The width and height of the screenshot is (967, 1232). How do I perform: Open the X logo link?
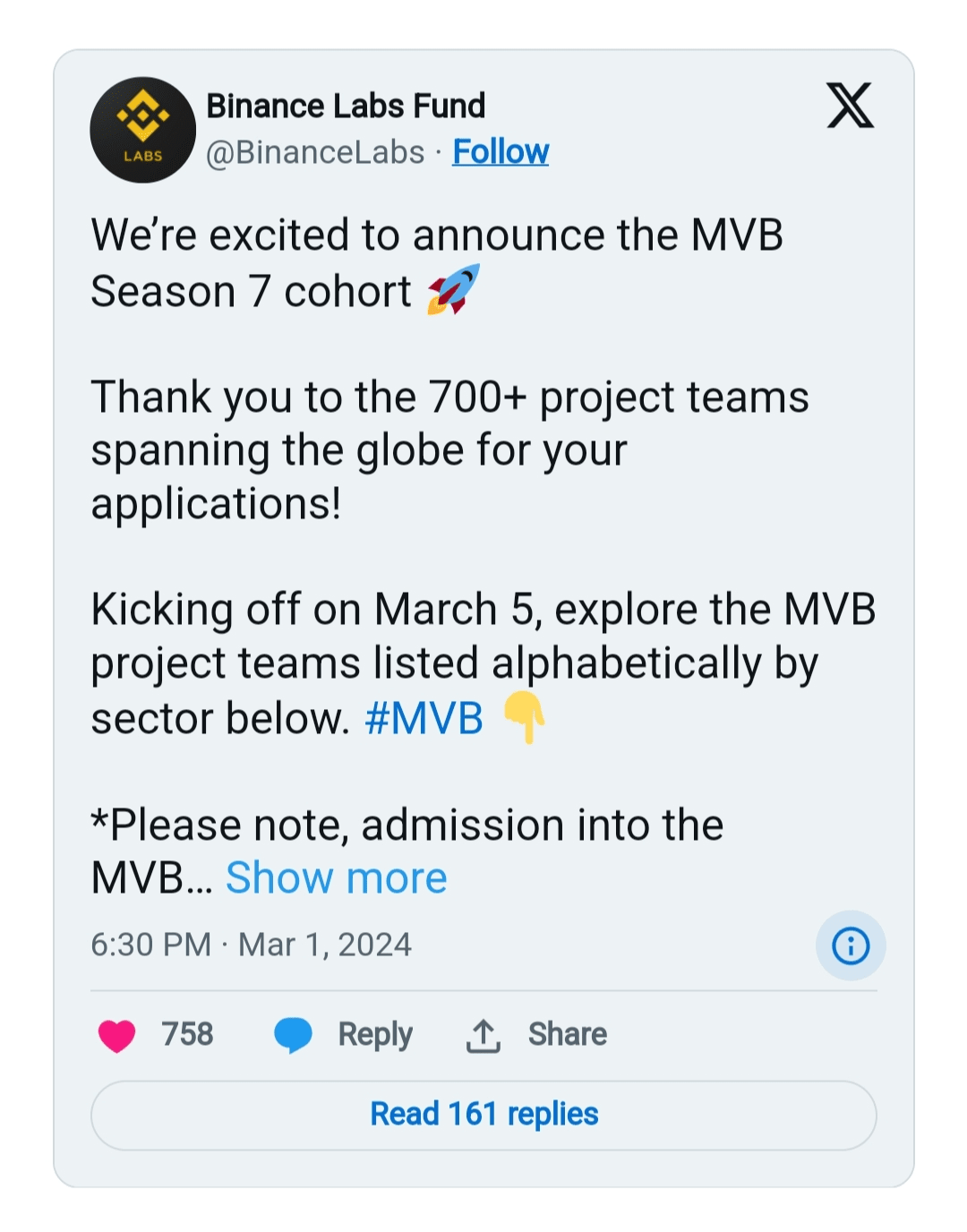850,106
